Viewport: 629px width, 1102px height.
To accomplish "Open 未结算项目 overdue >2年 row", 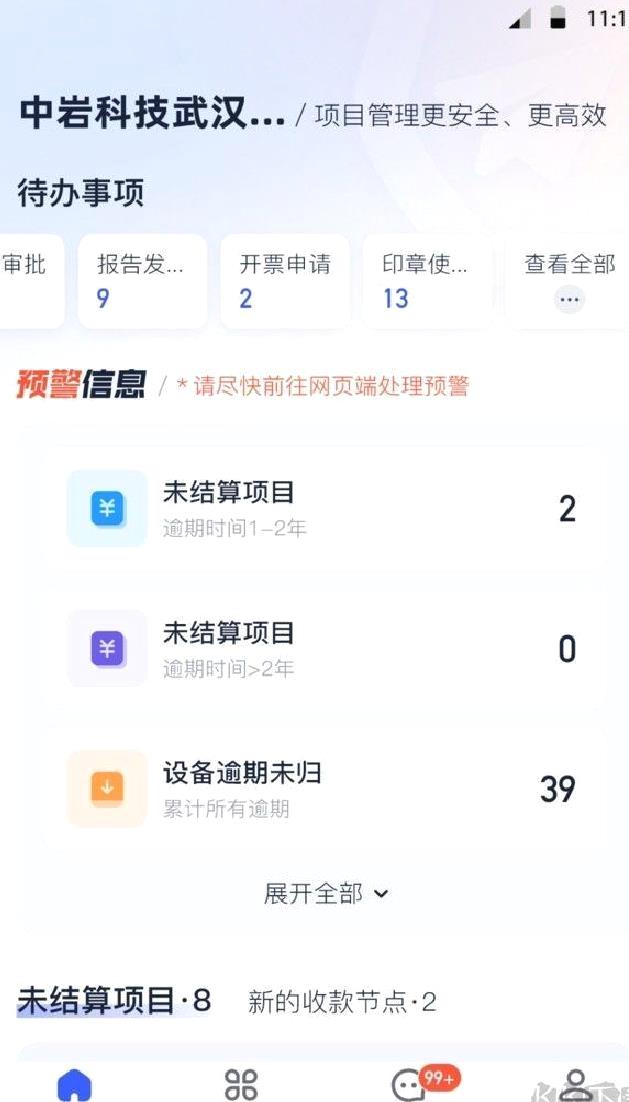I will click(x=323, y=649).
